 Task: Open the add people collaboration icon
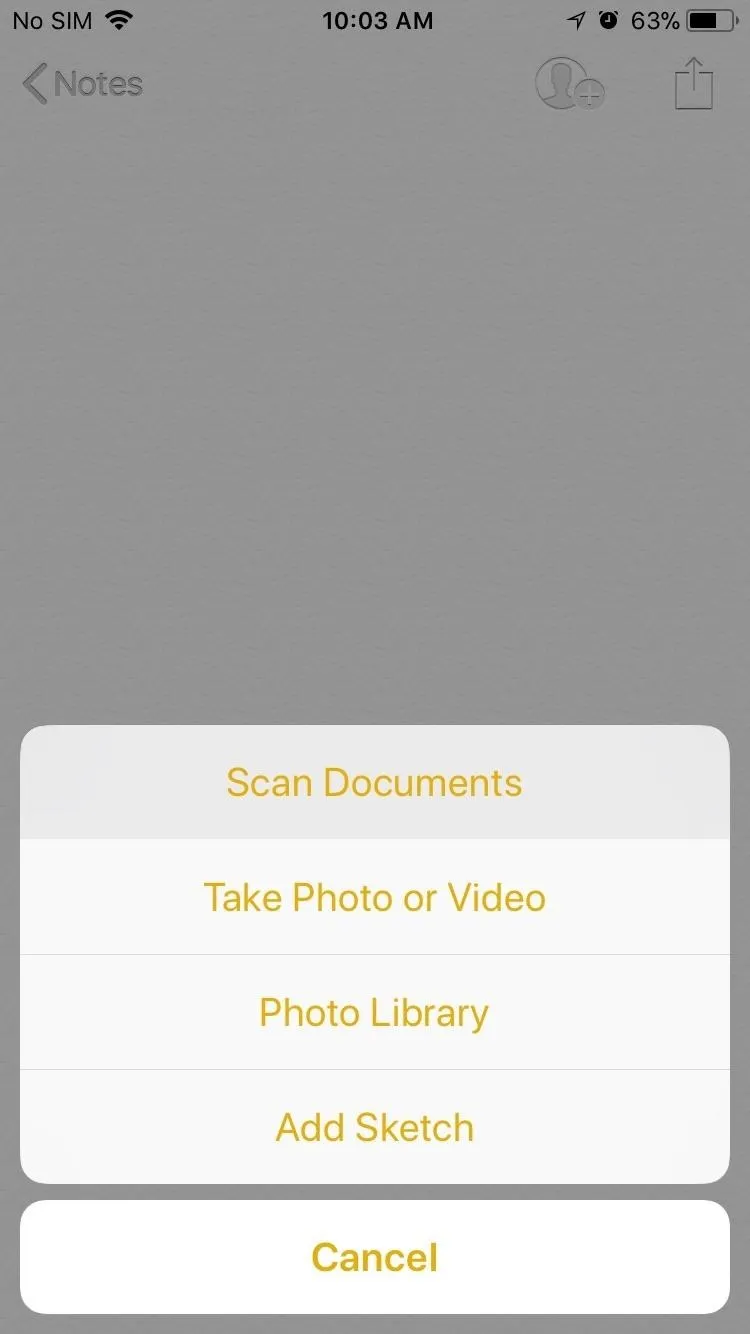[570, 83]
